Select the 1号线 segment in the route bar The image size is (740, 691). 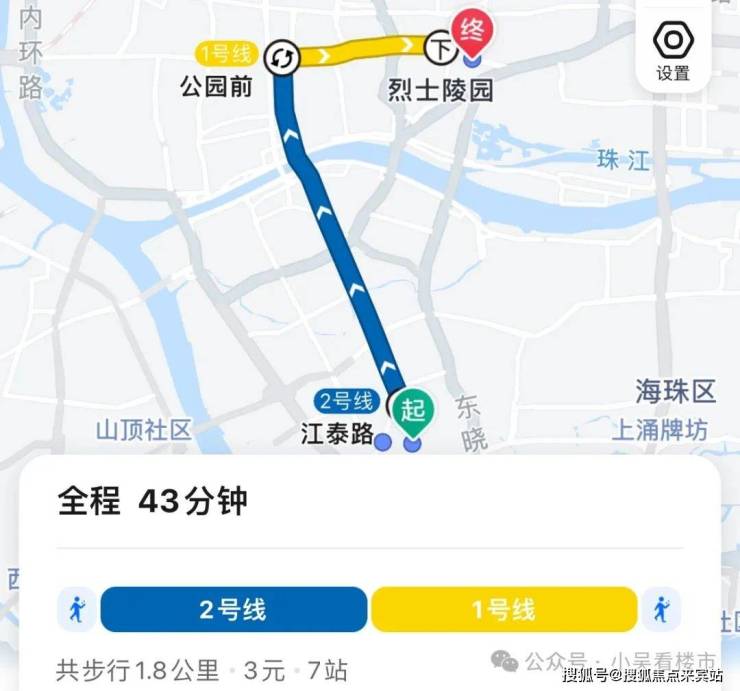(x=503, y=609)
